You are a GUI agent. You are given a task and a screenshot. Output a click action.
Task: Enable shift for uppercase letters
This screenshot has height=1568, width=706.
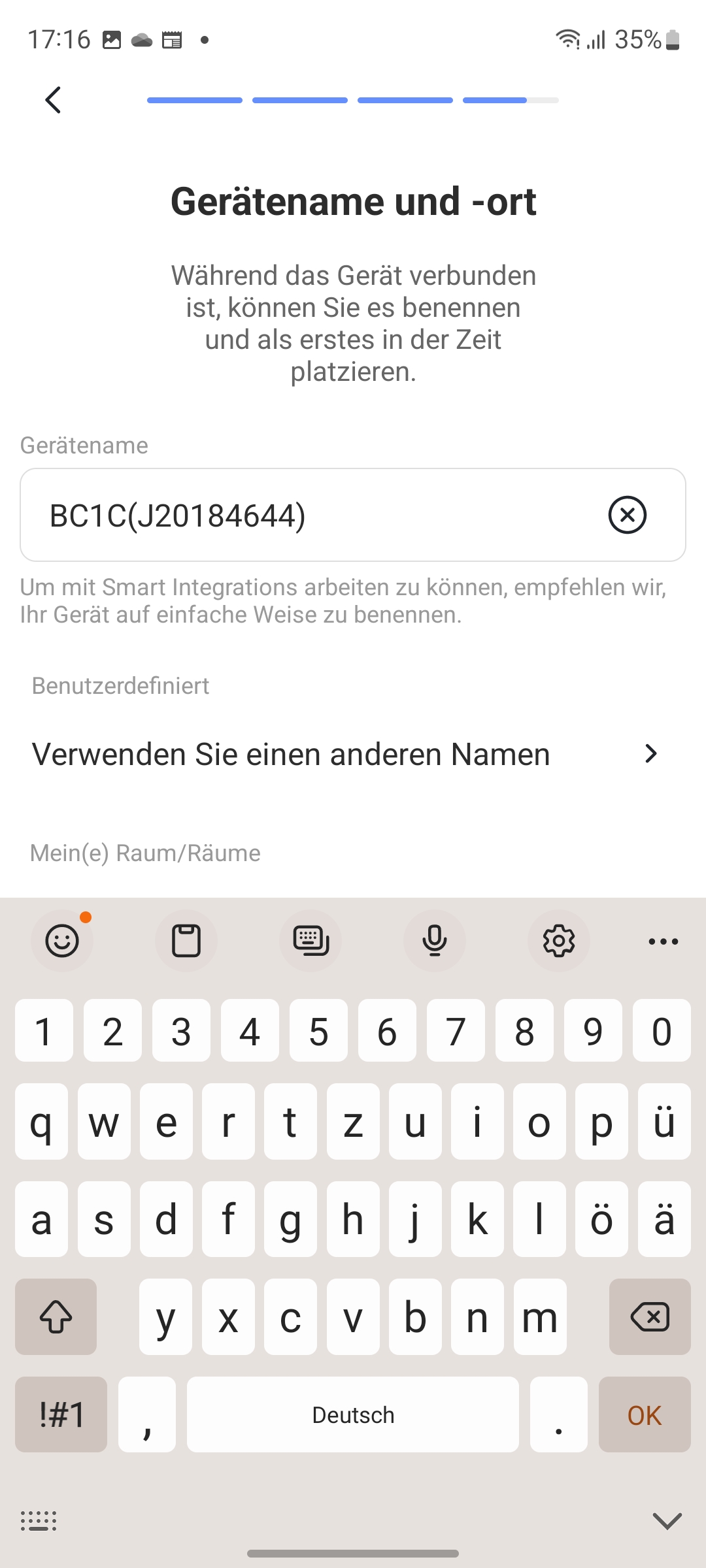coord(56,1316)
